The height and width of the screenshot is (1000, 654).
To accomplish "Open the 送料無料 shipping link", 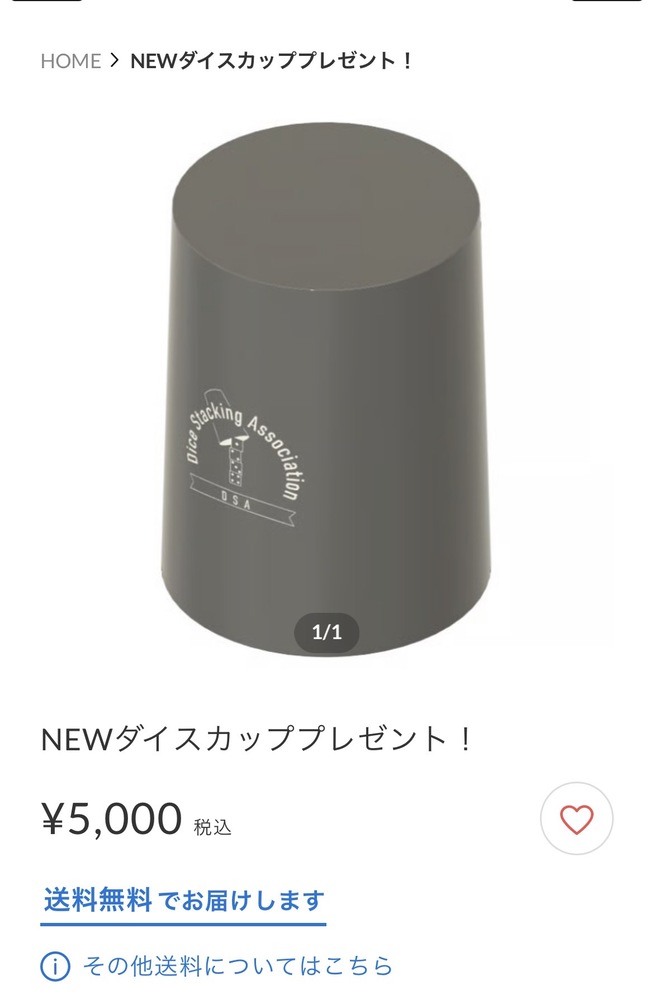I will click(184, 900).
